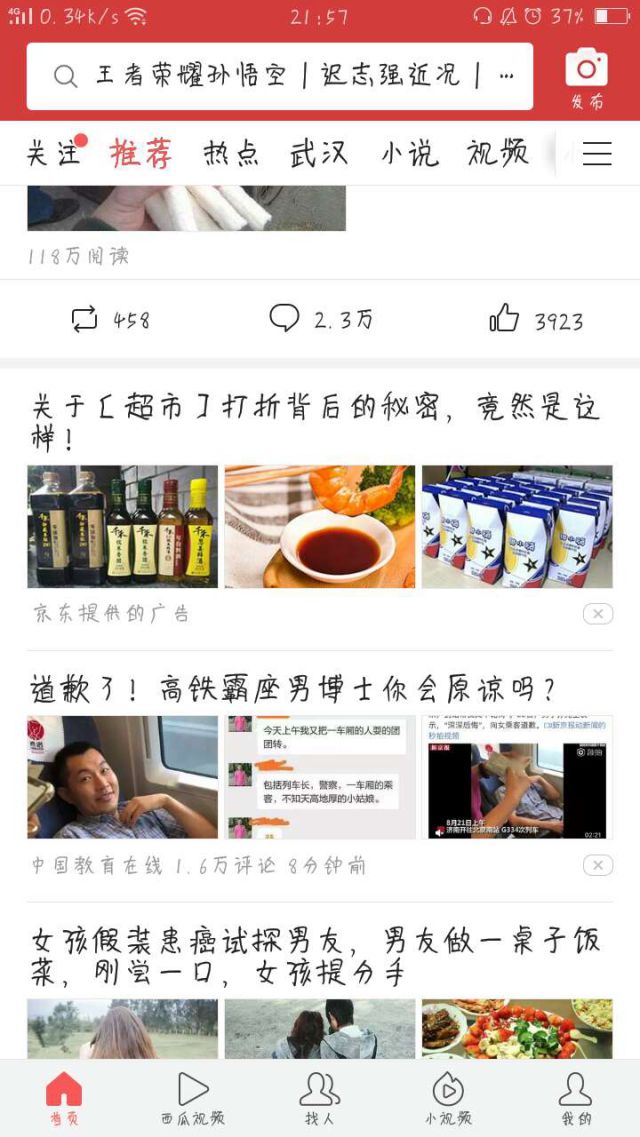Tap the 发布 camera icon
The height and width of the screenshot is (1137, 640).
point(587,77)
